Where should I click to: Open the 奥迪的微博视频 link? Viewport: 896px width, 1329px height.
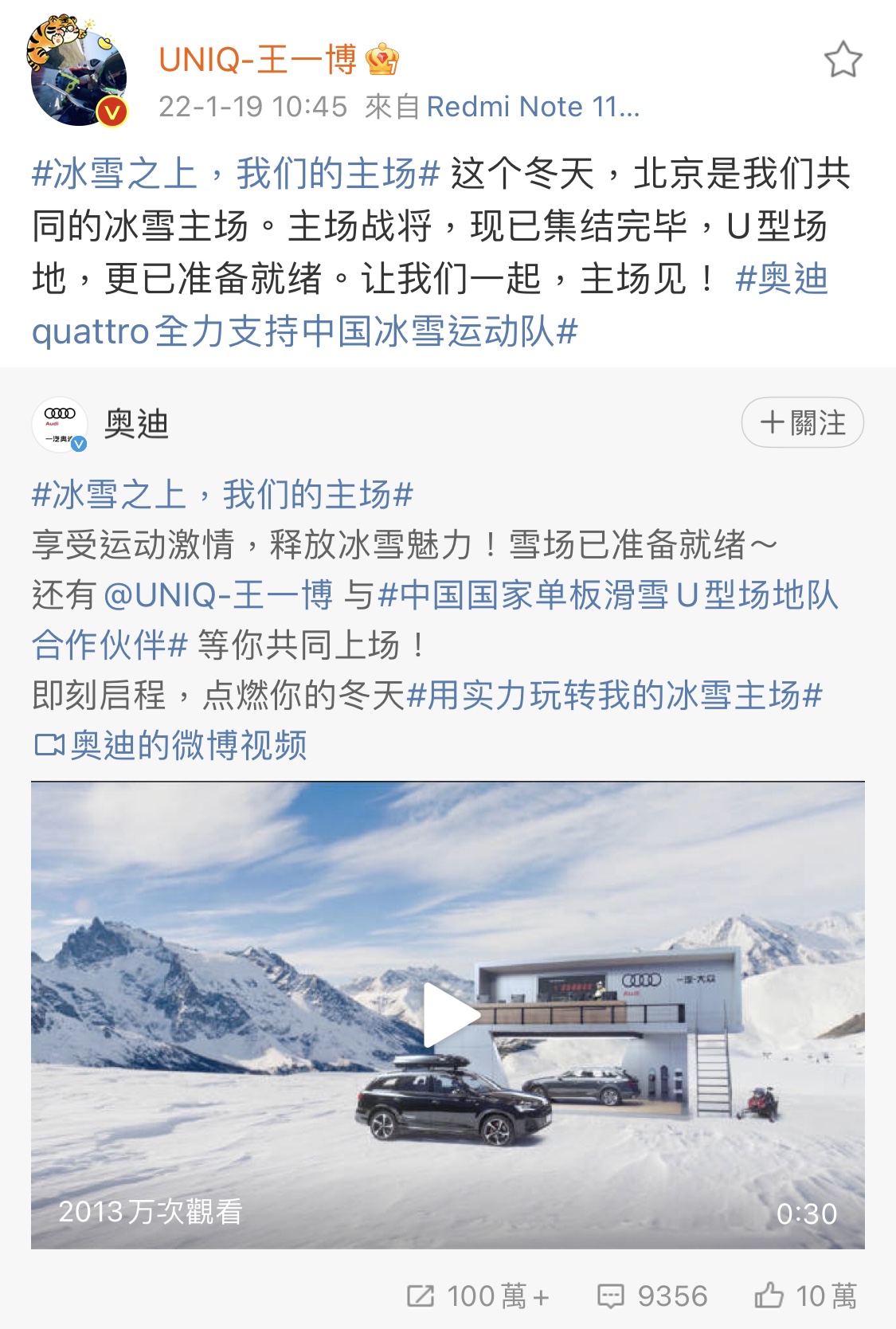(x=171, y=745)
